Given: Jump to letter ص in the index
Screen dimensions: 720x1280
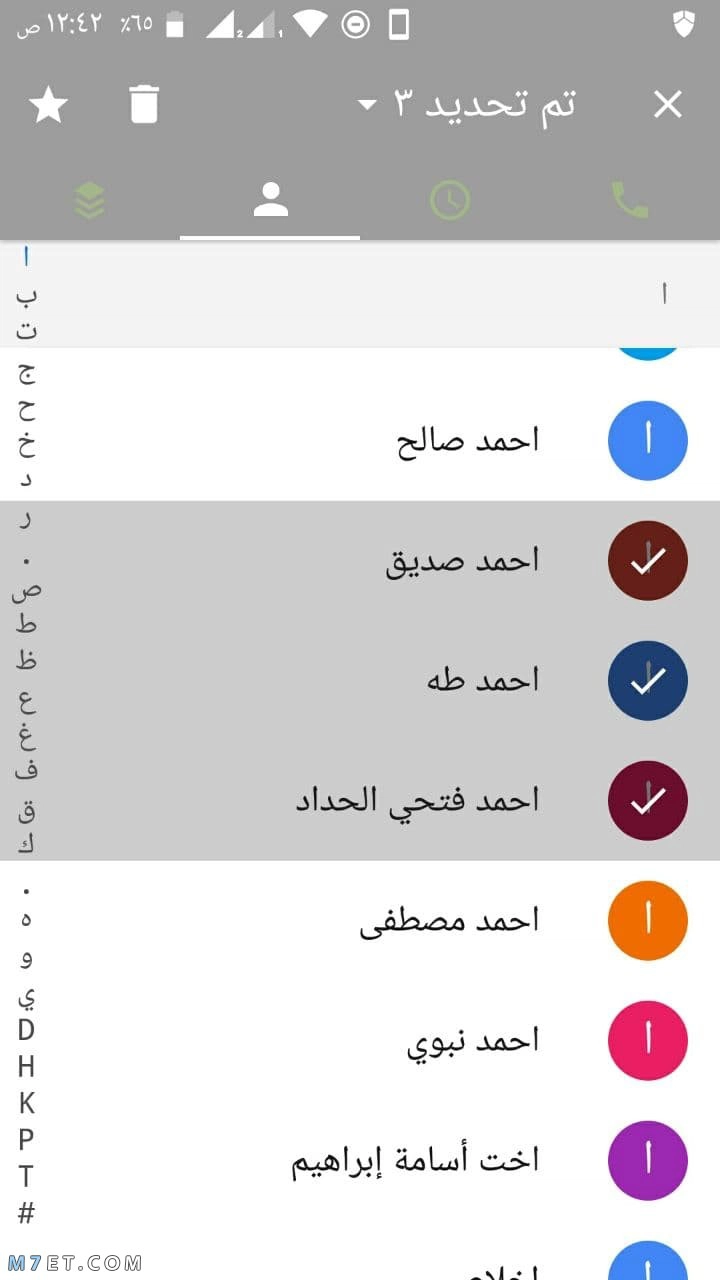Looking at the screenshot, I should tap(26, 590).
